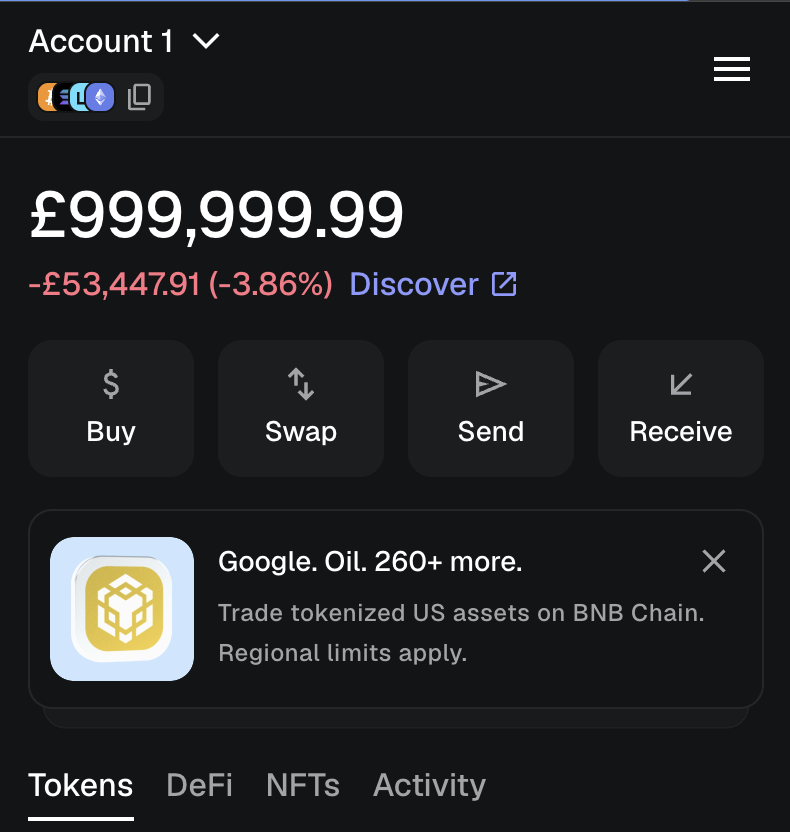The image size is (790, 832).
Task: Open the NFTs tab
Action: (x=303, y=786)
